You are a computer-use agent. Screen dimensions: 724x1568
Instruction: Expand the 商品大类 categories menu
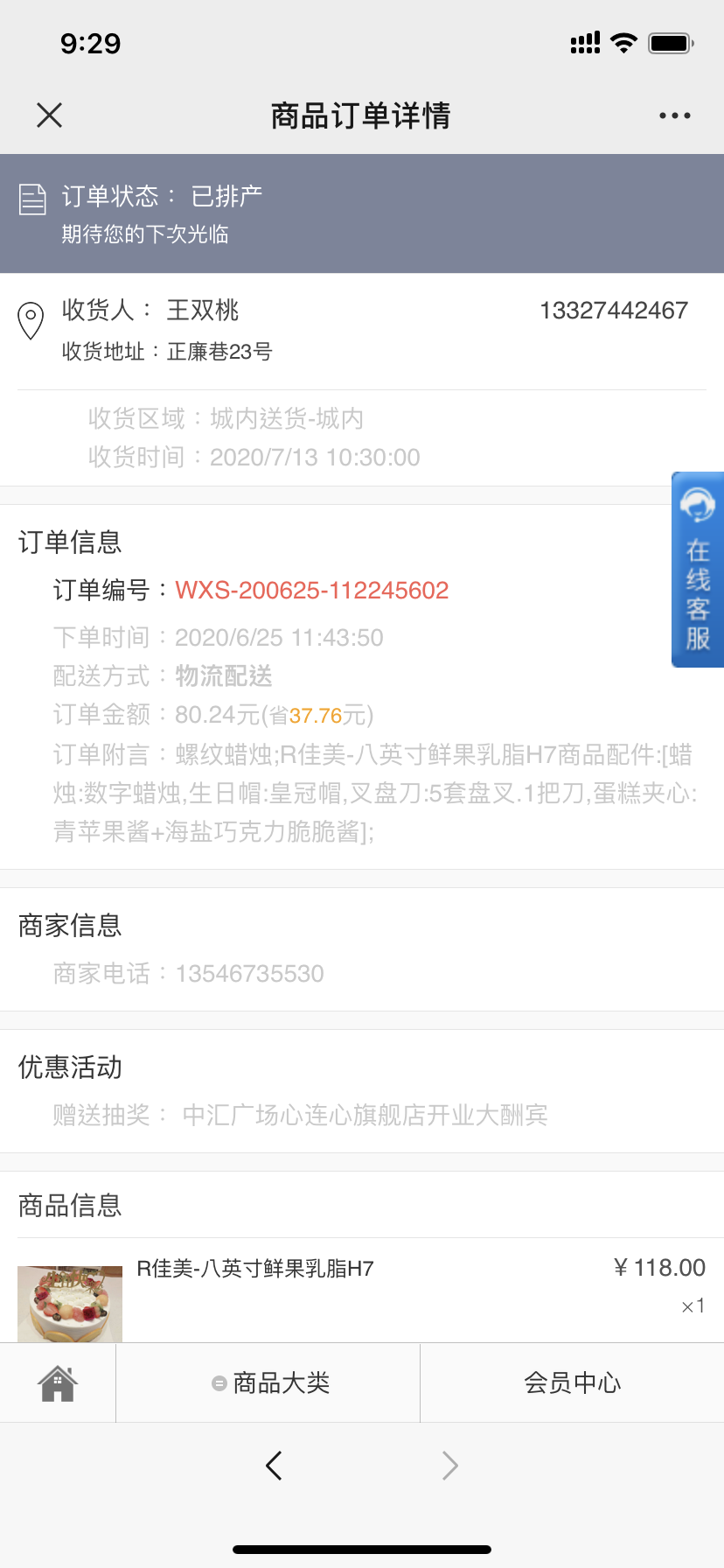pos(269,1383)
